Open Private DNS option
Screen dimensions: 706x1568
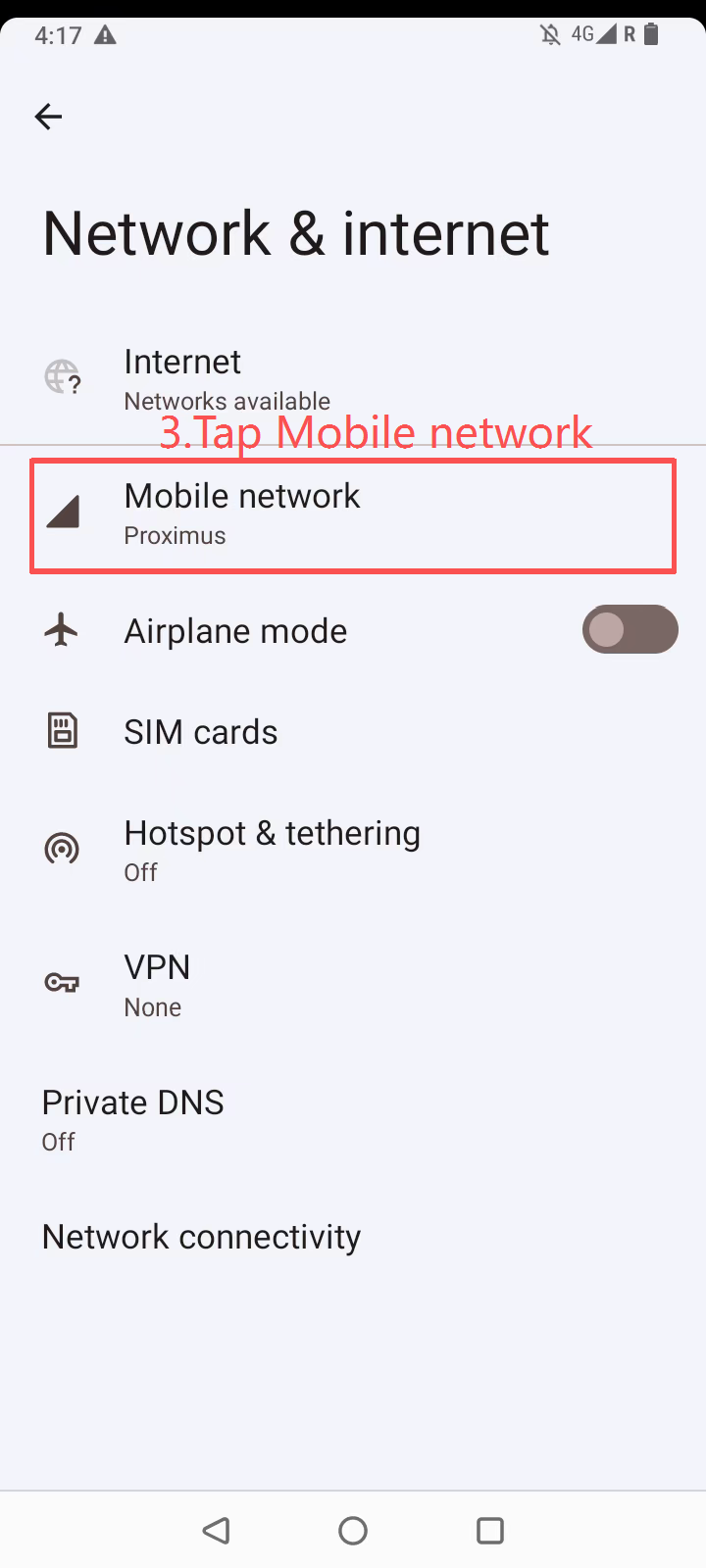pos(133,1118)
